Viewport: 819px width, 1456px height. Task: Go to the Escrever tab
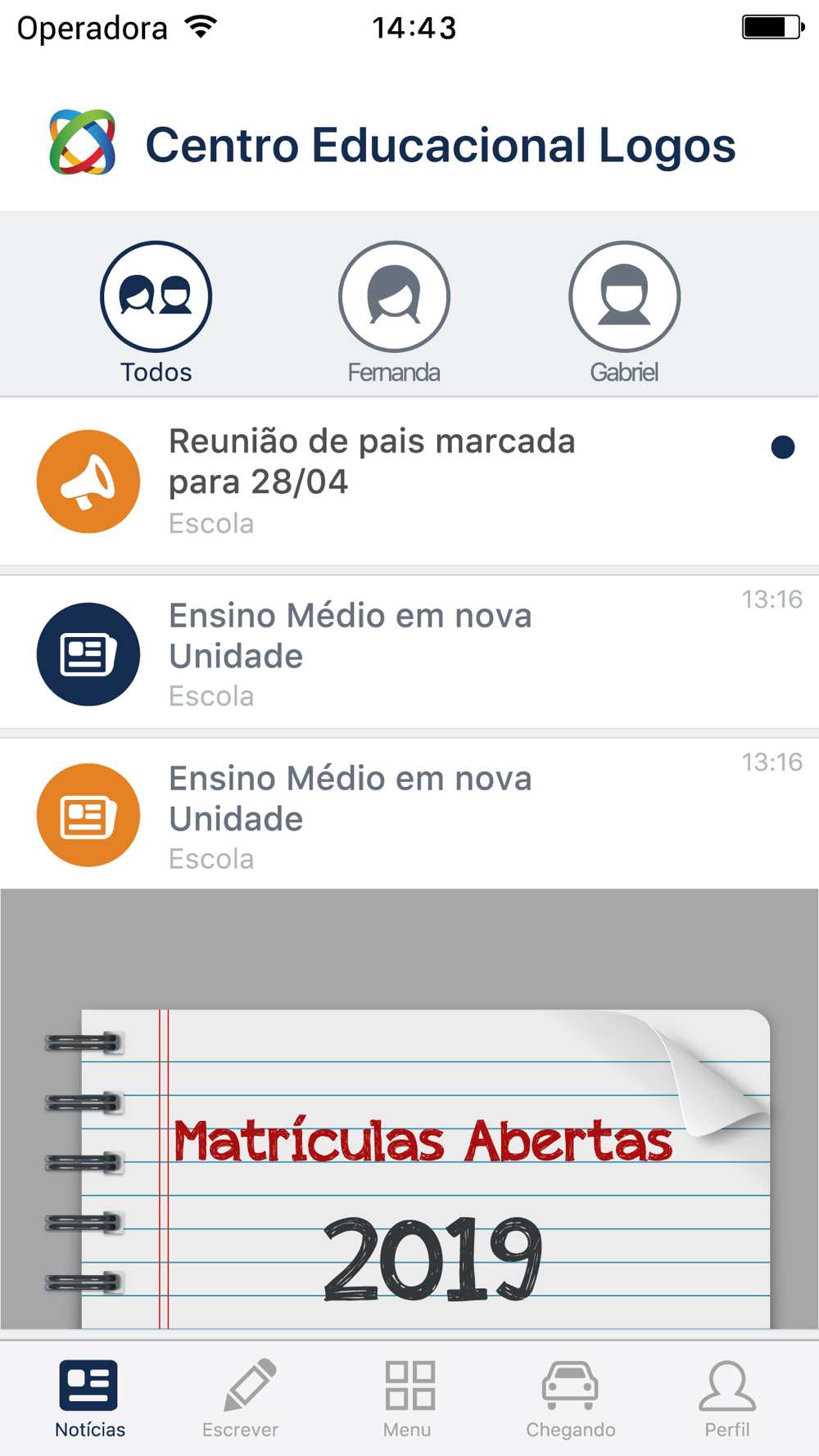pos(241,1399)
